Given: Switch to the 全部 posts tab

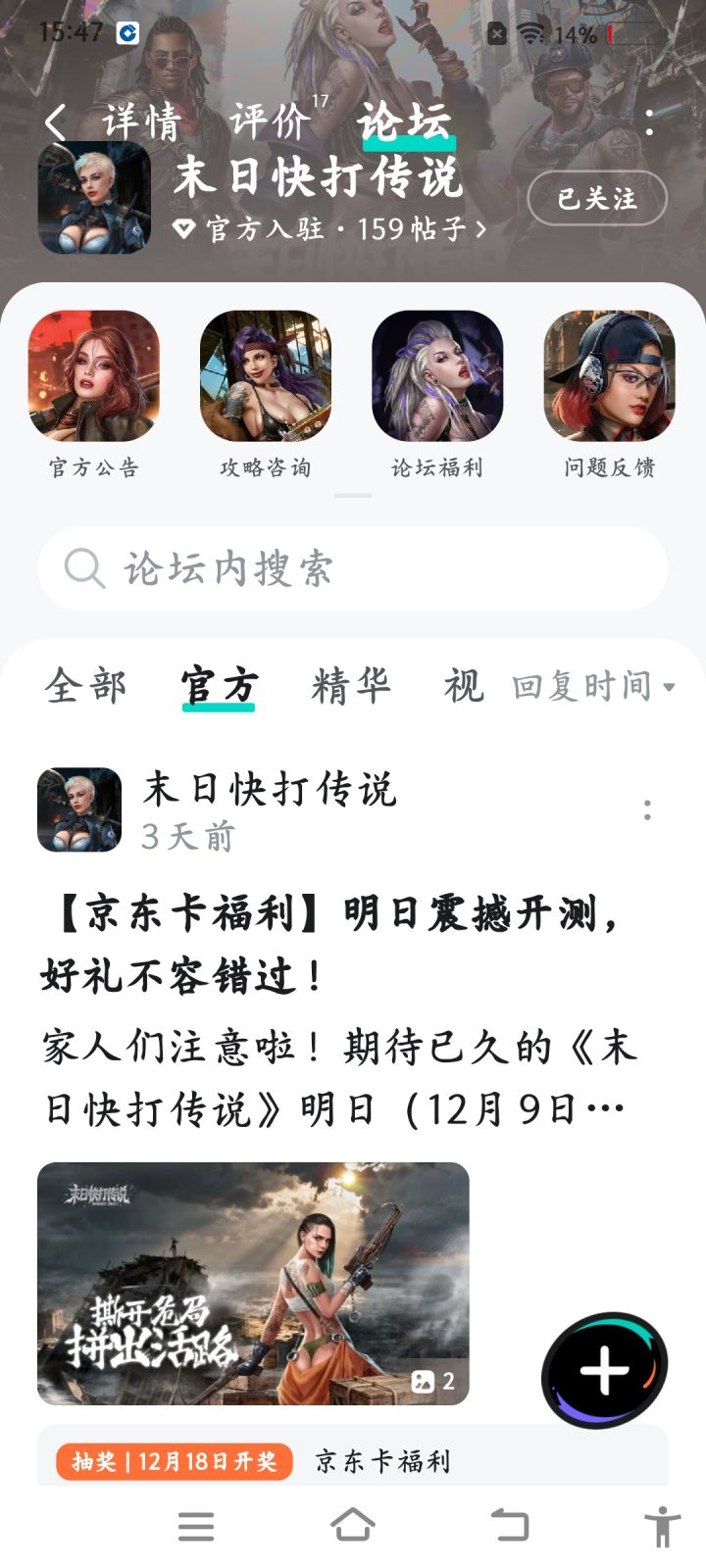Looking at the screenshot, I should [x=84, y=686].
